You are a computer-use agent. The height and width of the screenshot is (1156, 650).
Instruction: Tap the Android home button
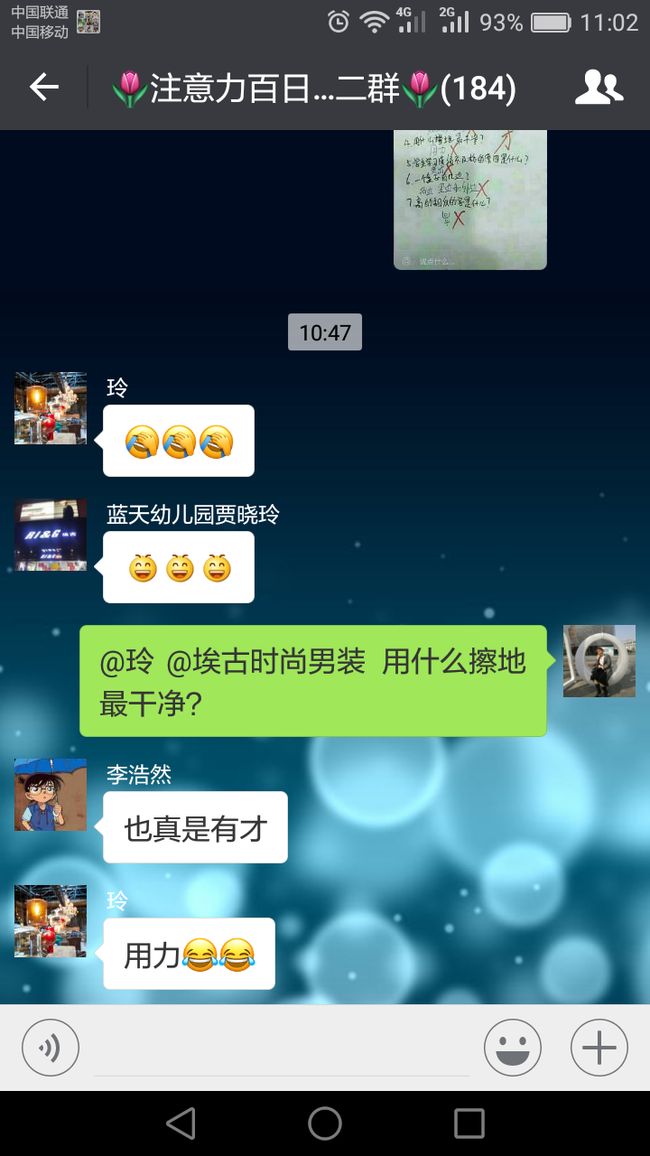coord(325,1124)
